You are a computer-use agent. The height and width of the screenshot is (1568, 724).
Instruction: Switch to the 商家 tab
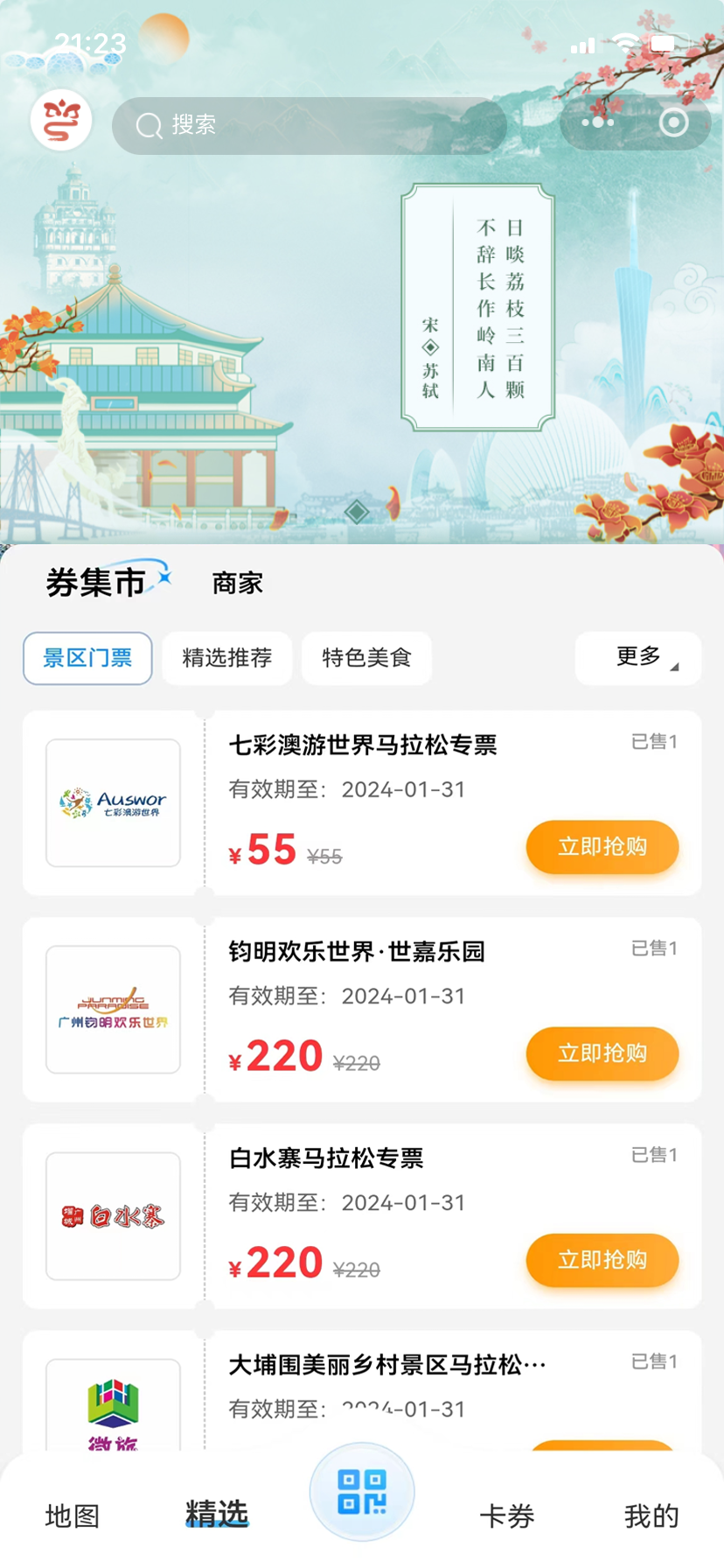click(x=237, y=584)
